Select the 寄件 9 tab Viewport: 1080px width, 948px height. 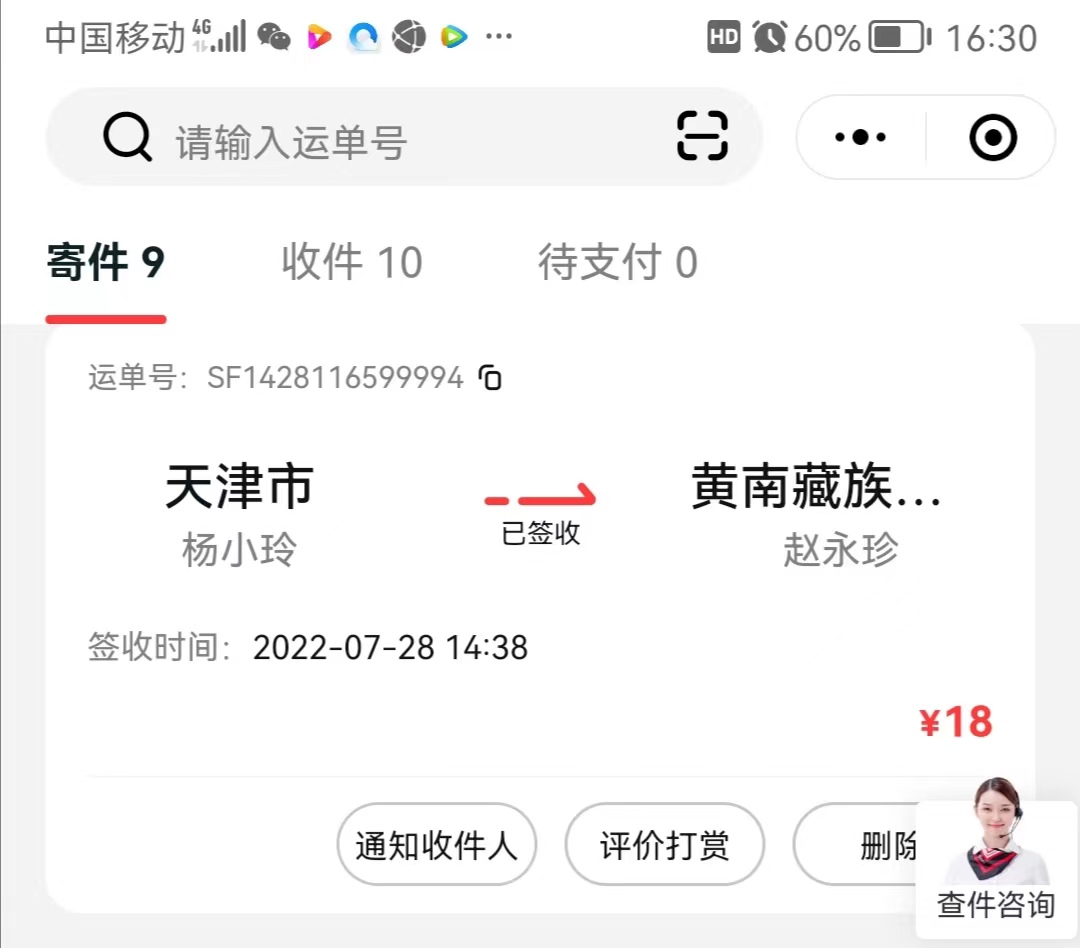point(106,263)
